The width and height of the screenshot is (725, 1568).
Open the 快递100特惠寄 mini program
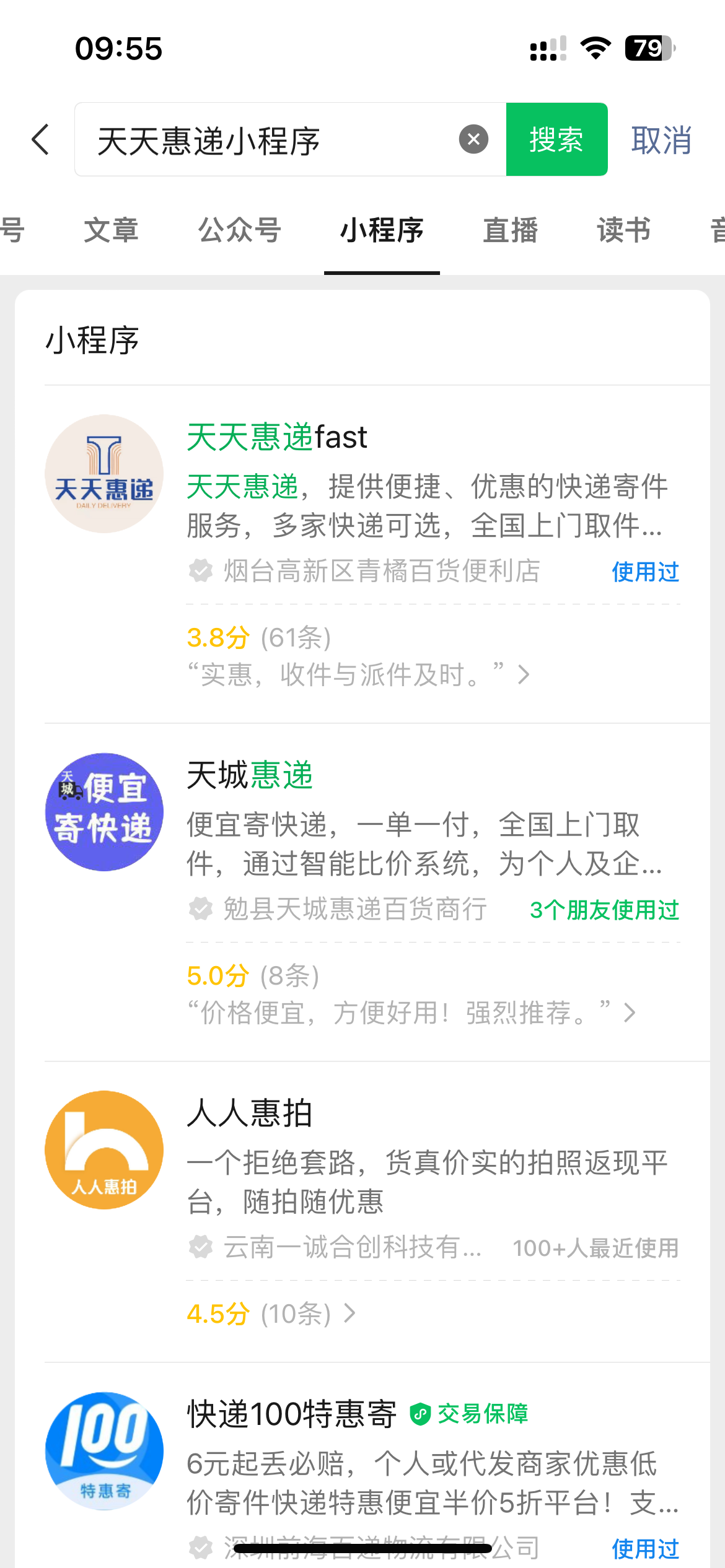click(377, 1474)
